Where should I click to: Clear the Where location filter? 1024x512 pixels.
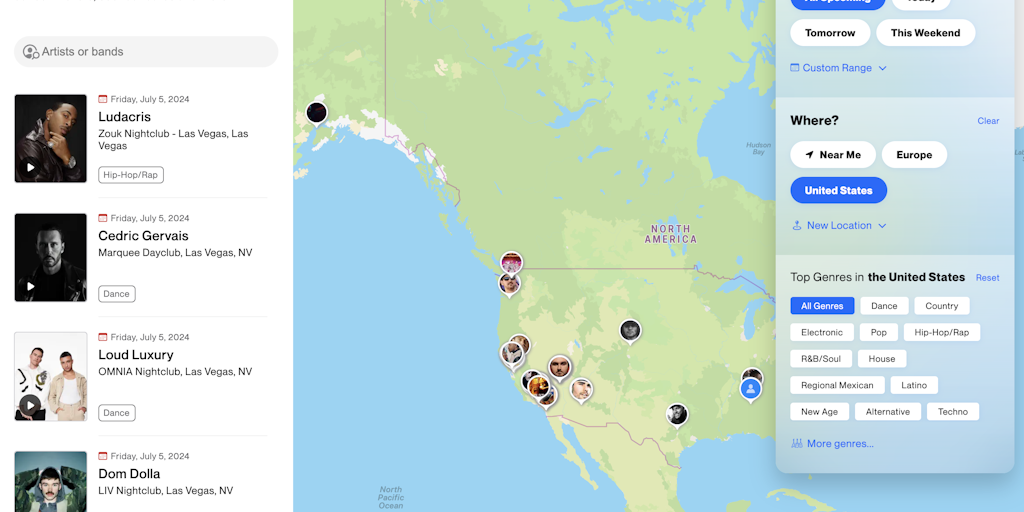(x=988, y=121)
